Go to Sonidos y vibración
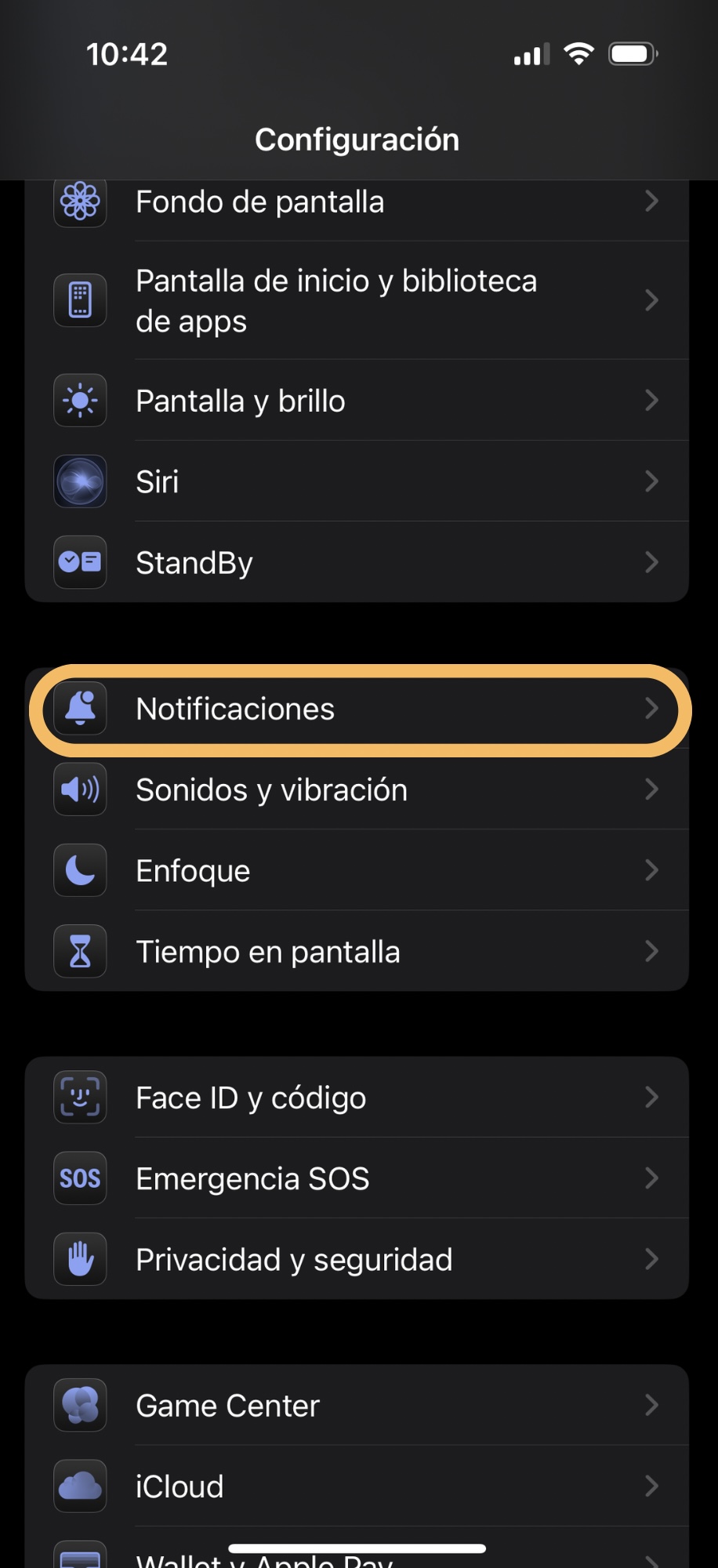 tap(357, 789)
